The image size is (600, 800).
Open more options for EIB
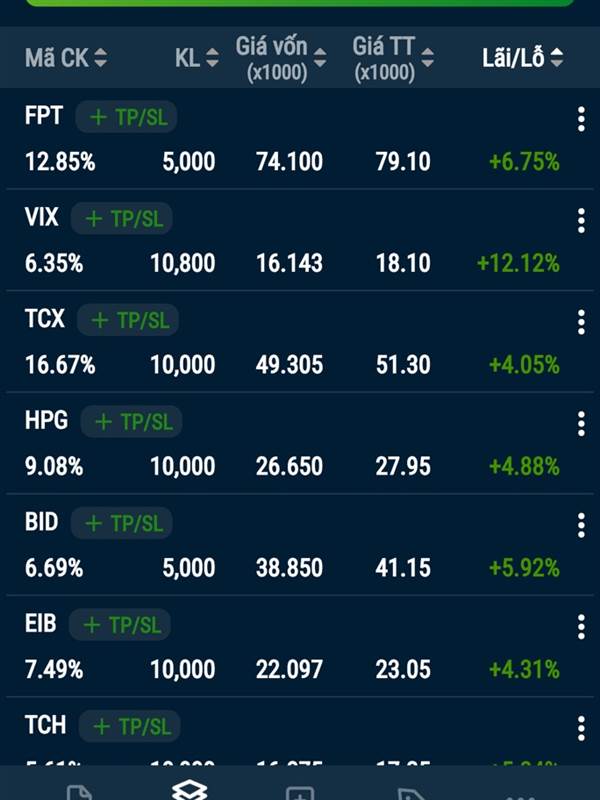tap(581, 627)
